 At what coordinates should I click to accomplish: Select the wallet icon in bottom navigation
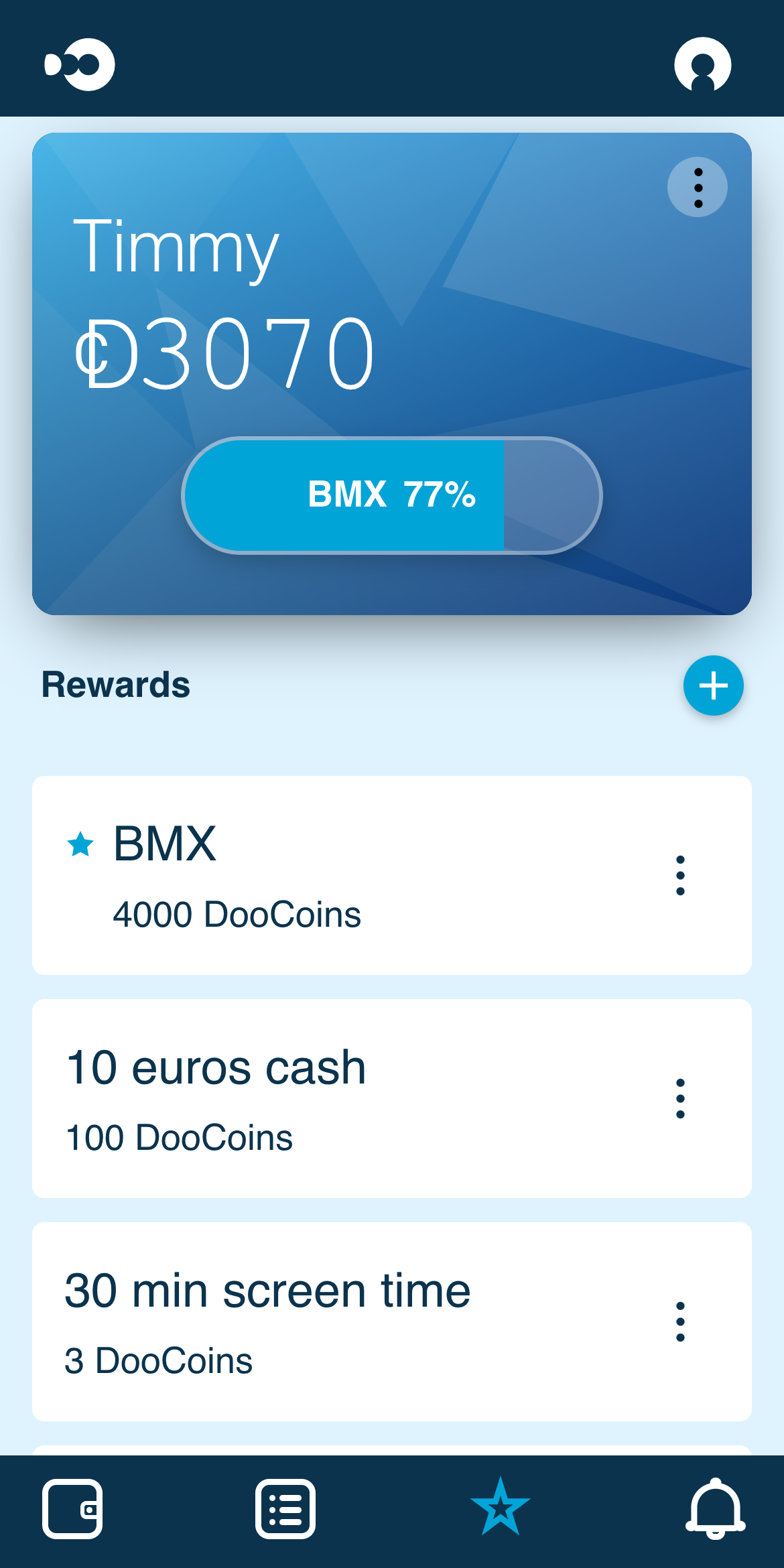tap(72, 1508)
